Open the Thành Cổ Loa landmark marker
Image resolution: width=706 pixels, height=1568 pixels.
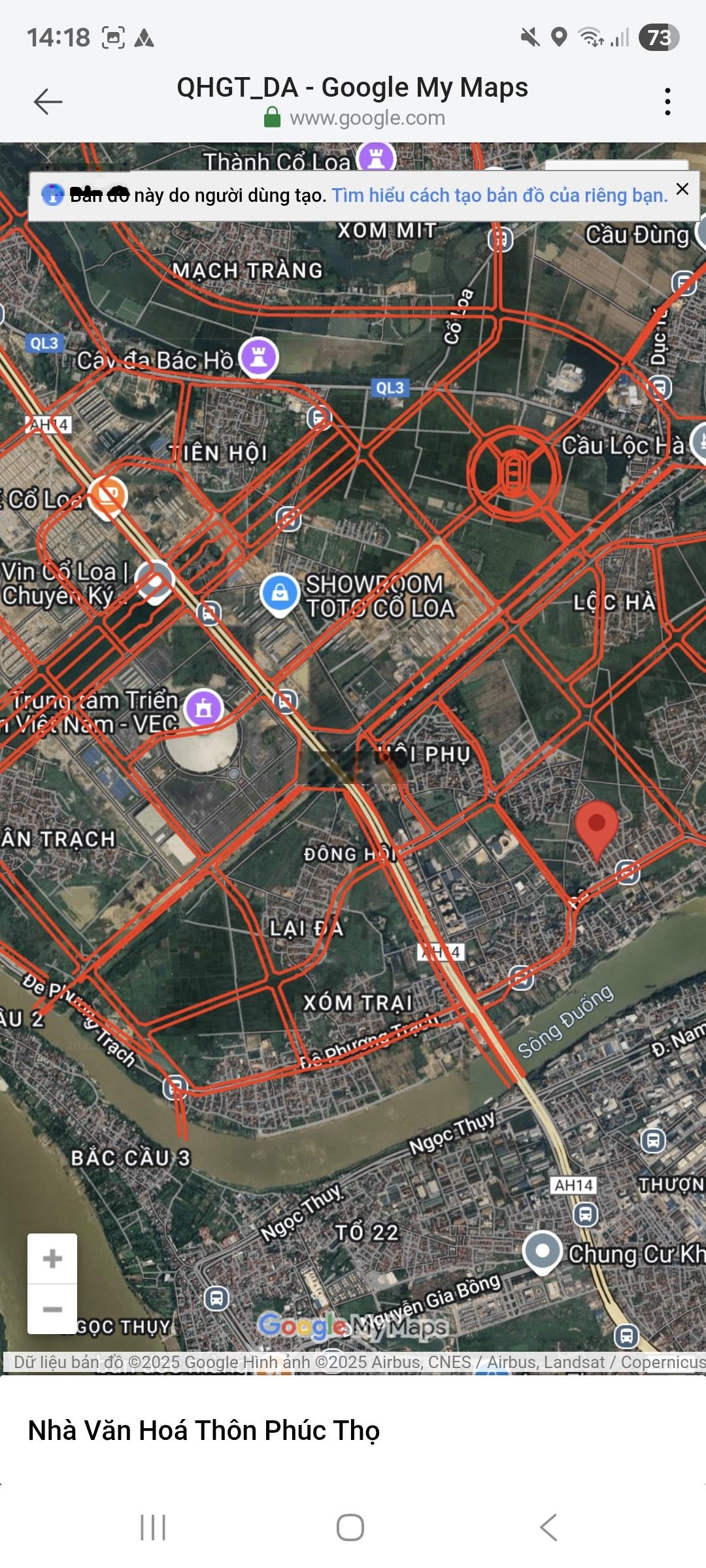click(x=376, y=157)
